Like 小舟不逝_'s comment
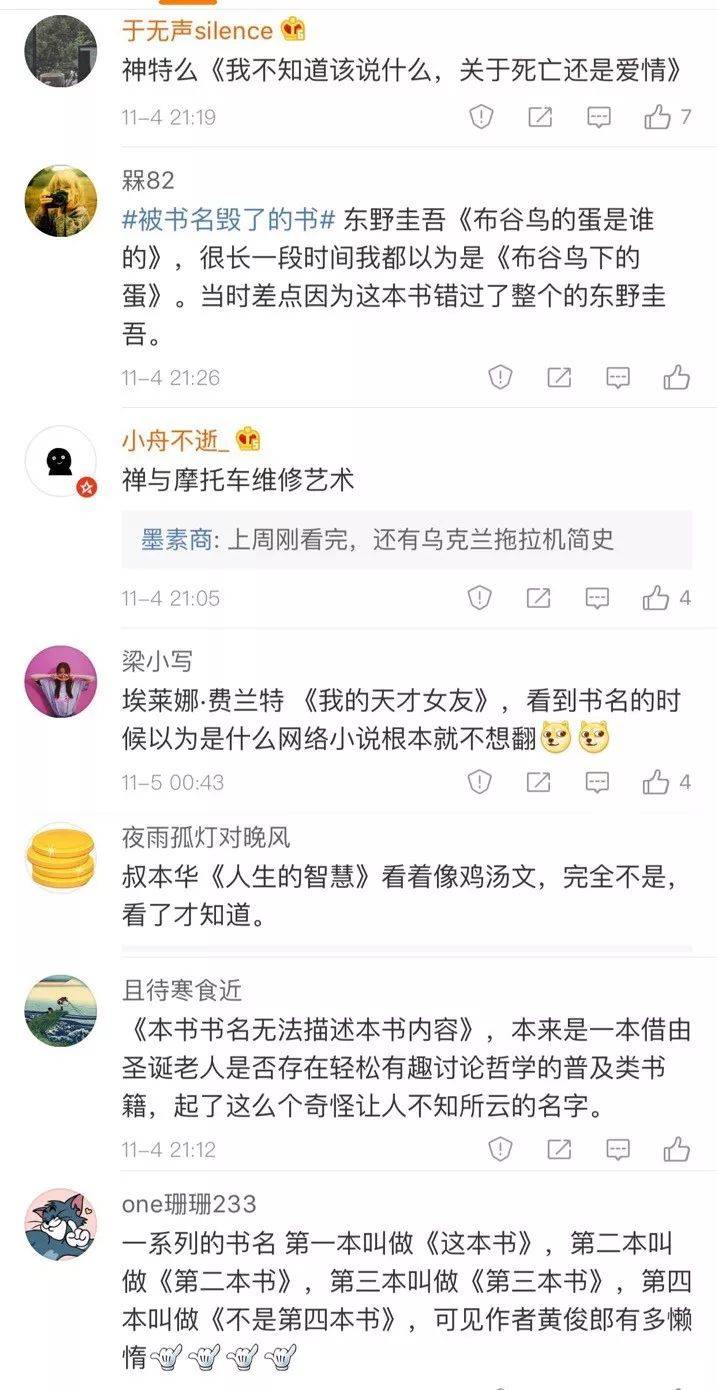 coord(656,598)
